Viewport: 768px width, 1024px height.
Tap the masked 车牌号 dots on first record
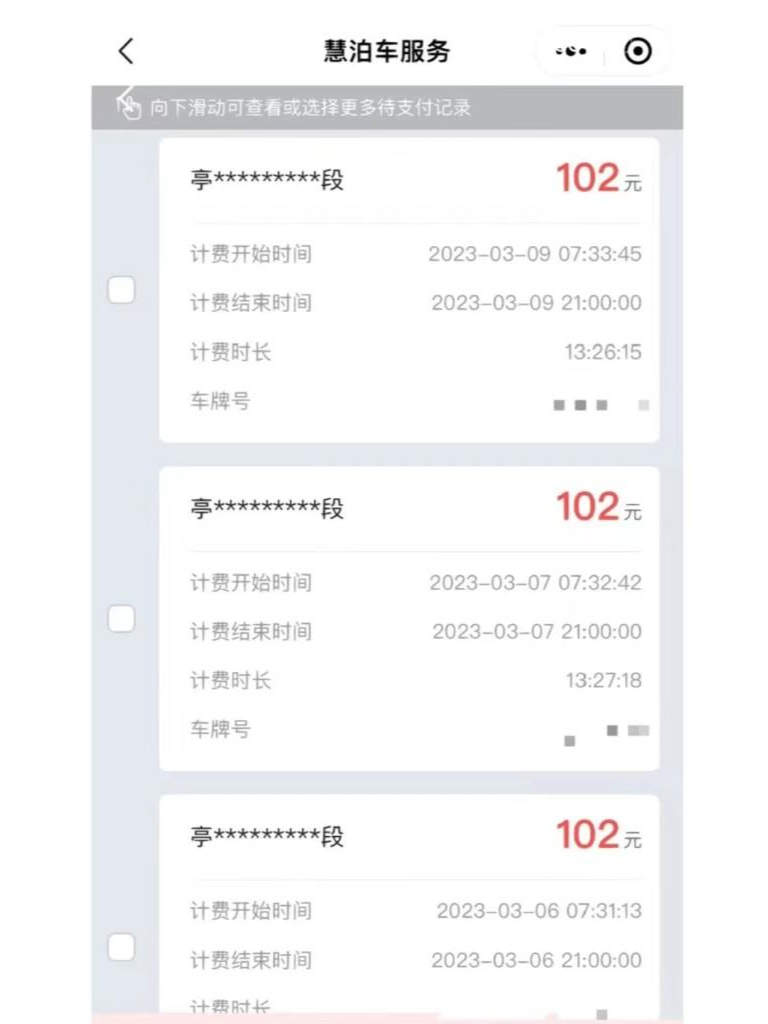point(595,404)
